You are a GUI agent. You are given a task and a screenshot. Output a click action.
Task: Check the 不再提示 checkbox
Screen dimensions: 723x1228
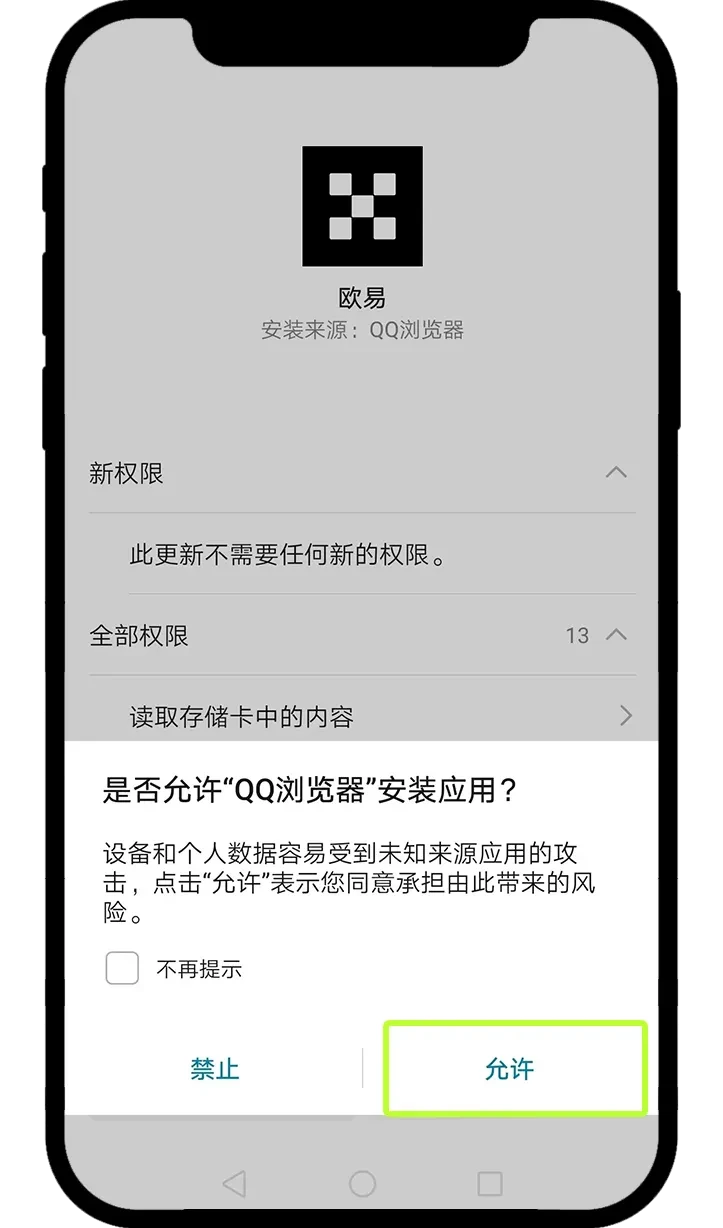click(x=122, y=968)
